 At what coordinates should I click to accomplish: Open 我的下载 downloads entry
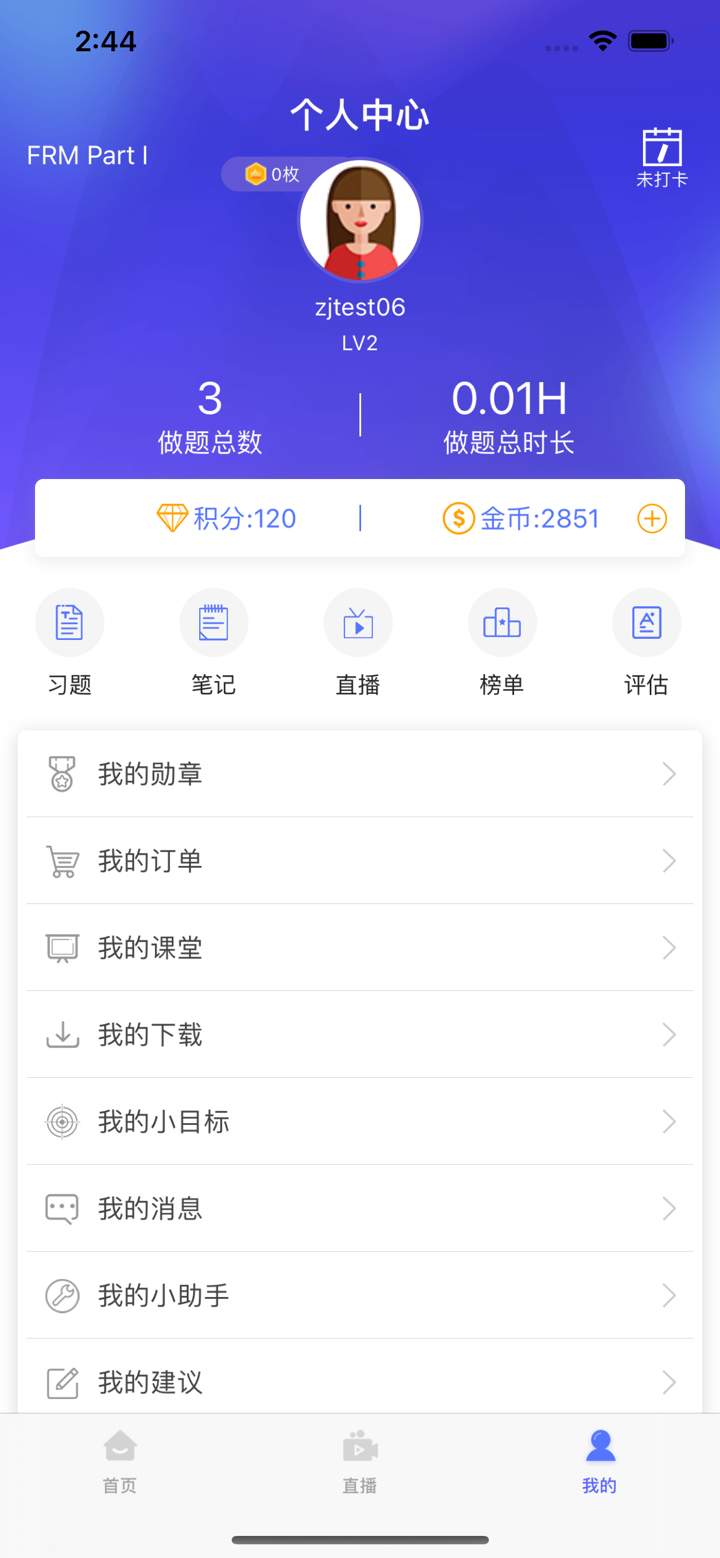360,1034
